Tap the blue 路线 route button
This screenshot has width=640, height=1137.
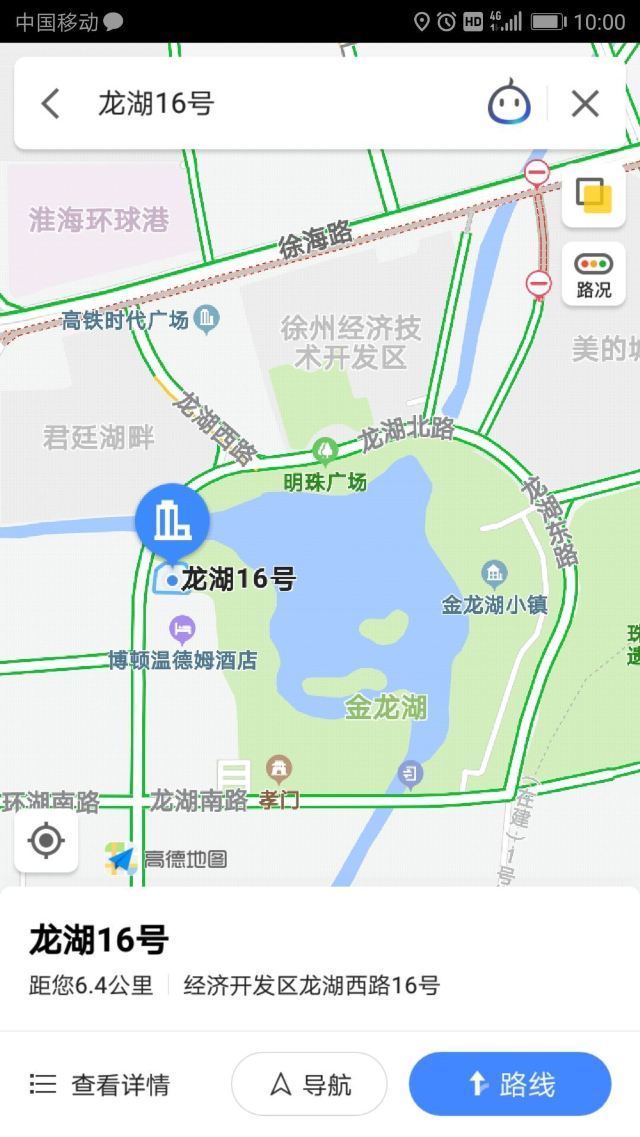[x=510, y=1084]
